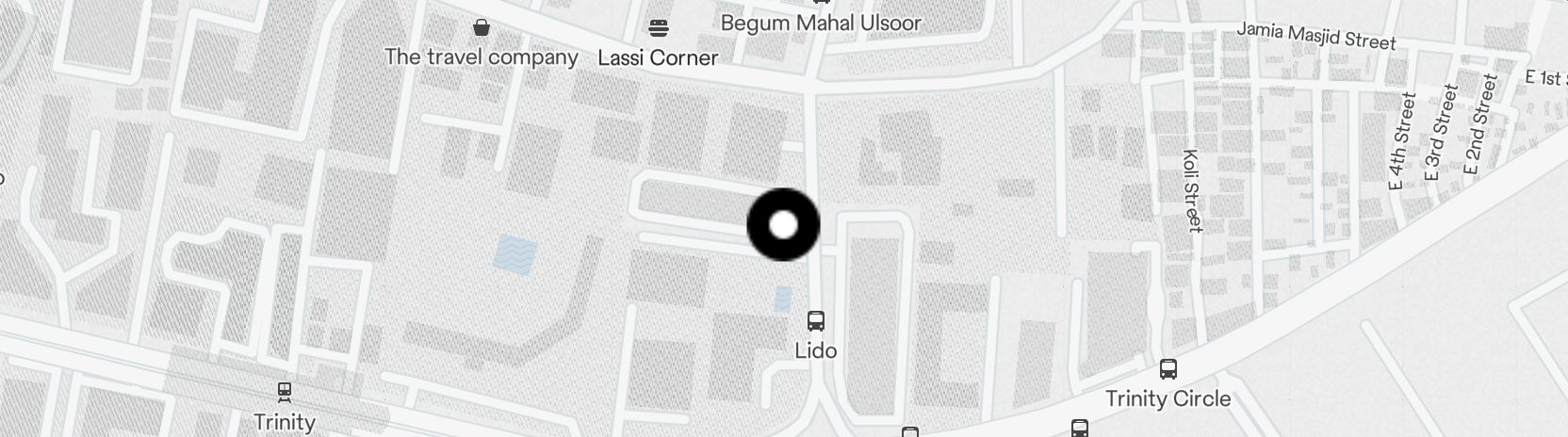1568x437 pixels.
Task: Tap the black location pin marker
Action: click(x=783, y=225)
